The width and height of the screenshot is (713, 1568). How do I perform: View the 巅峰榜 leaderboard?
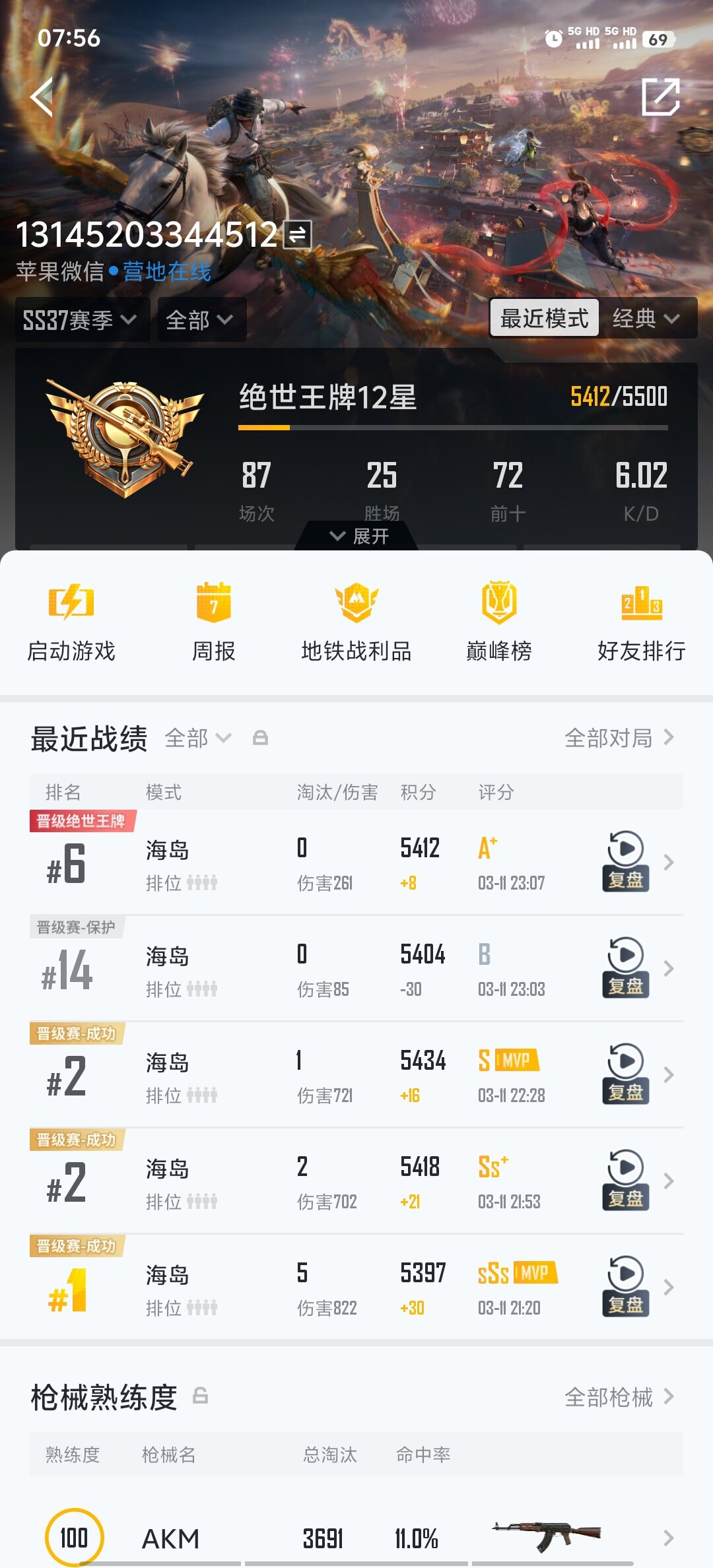click(x=499, y=622)
